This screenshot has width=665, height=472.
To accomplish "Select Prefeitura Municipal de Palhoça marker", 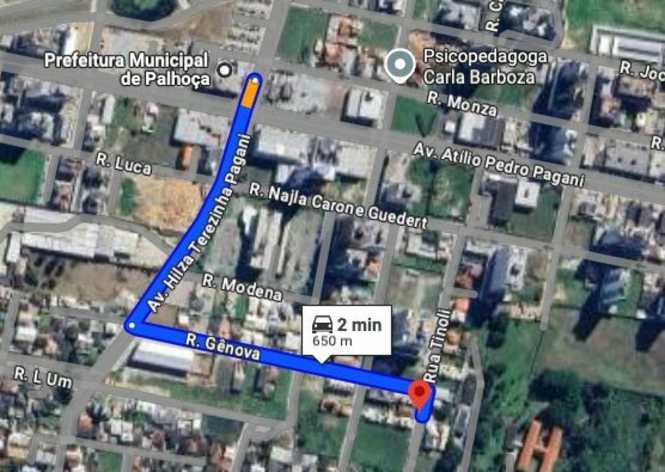I will [224, 69].
